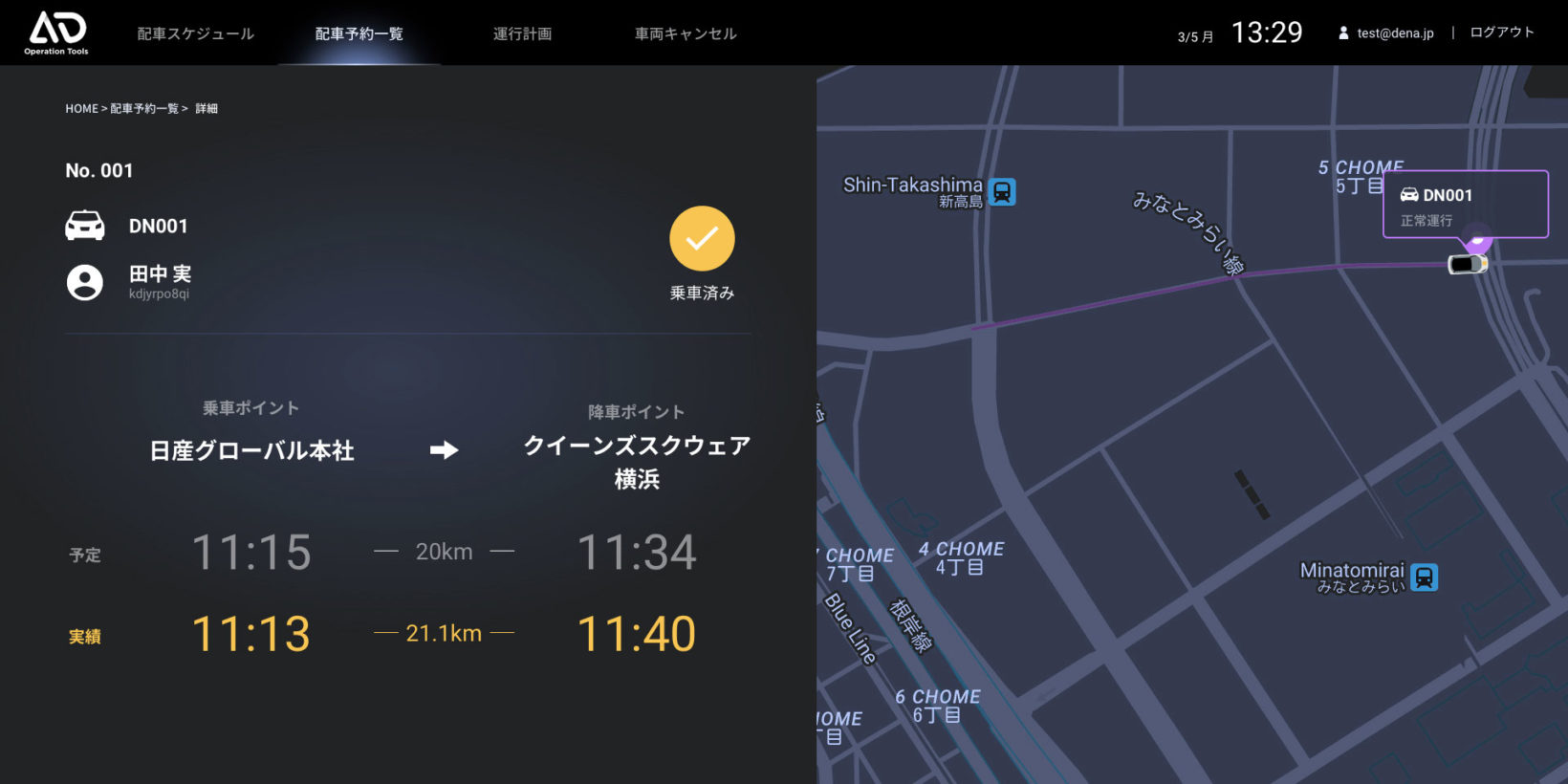Open the 車両キャンセル tab

click(686, 33)
